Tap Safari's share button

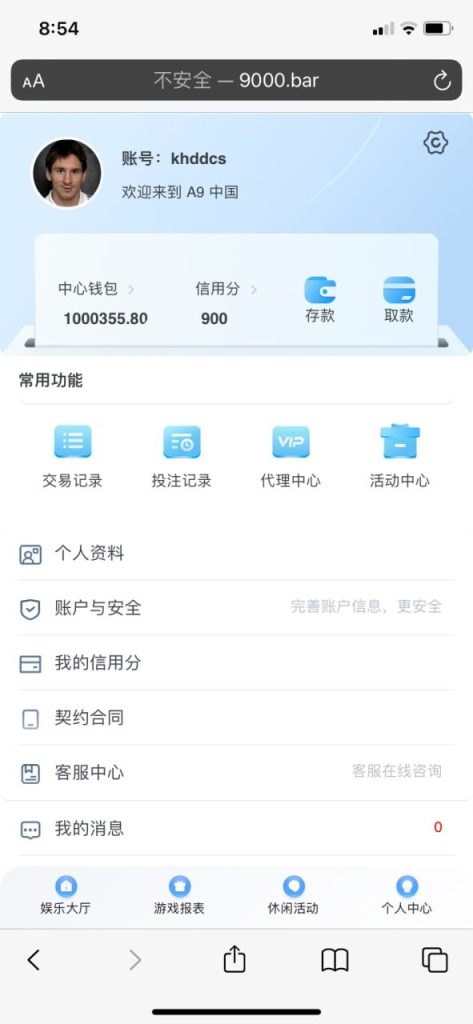[235, 959]
